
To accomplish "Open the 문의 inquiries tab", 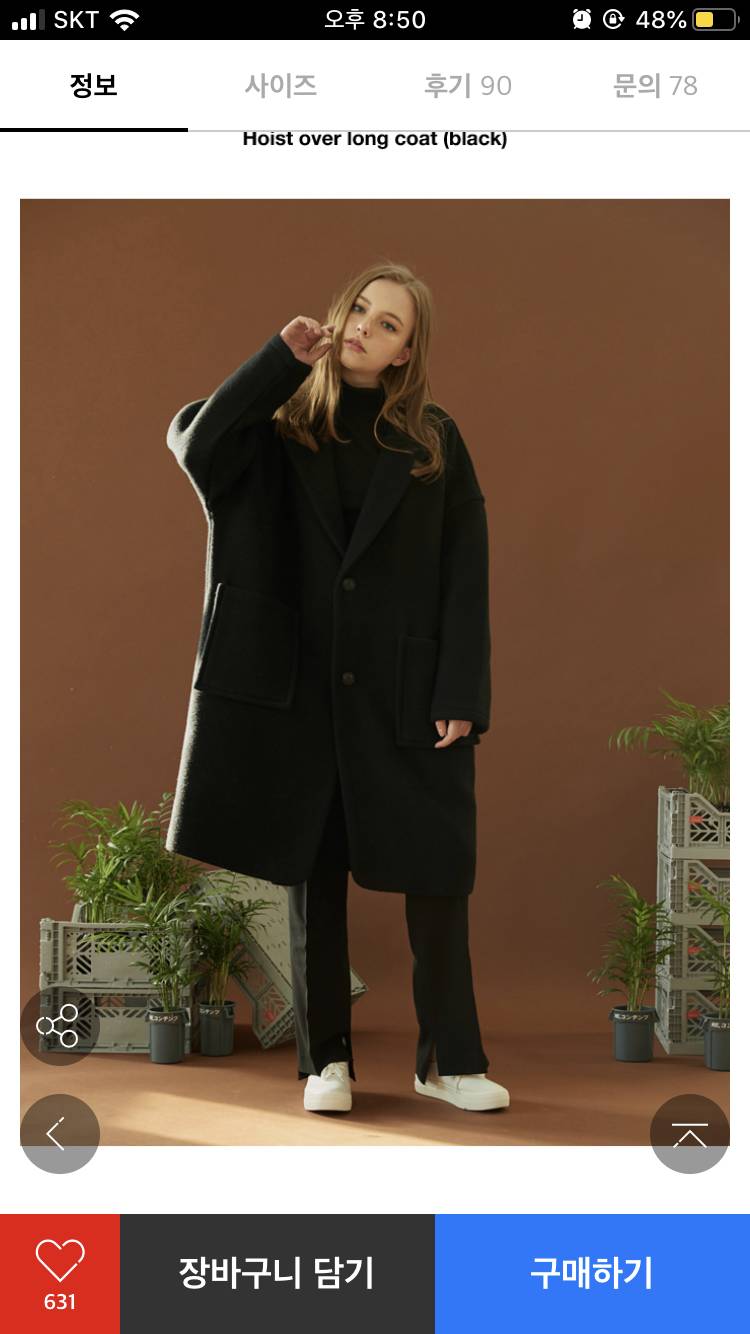I will (655, 86).
